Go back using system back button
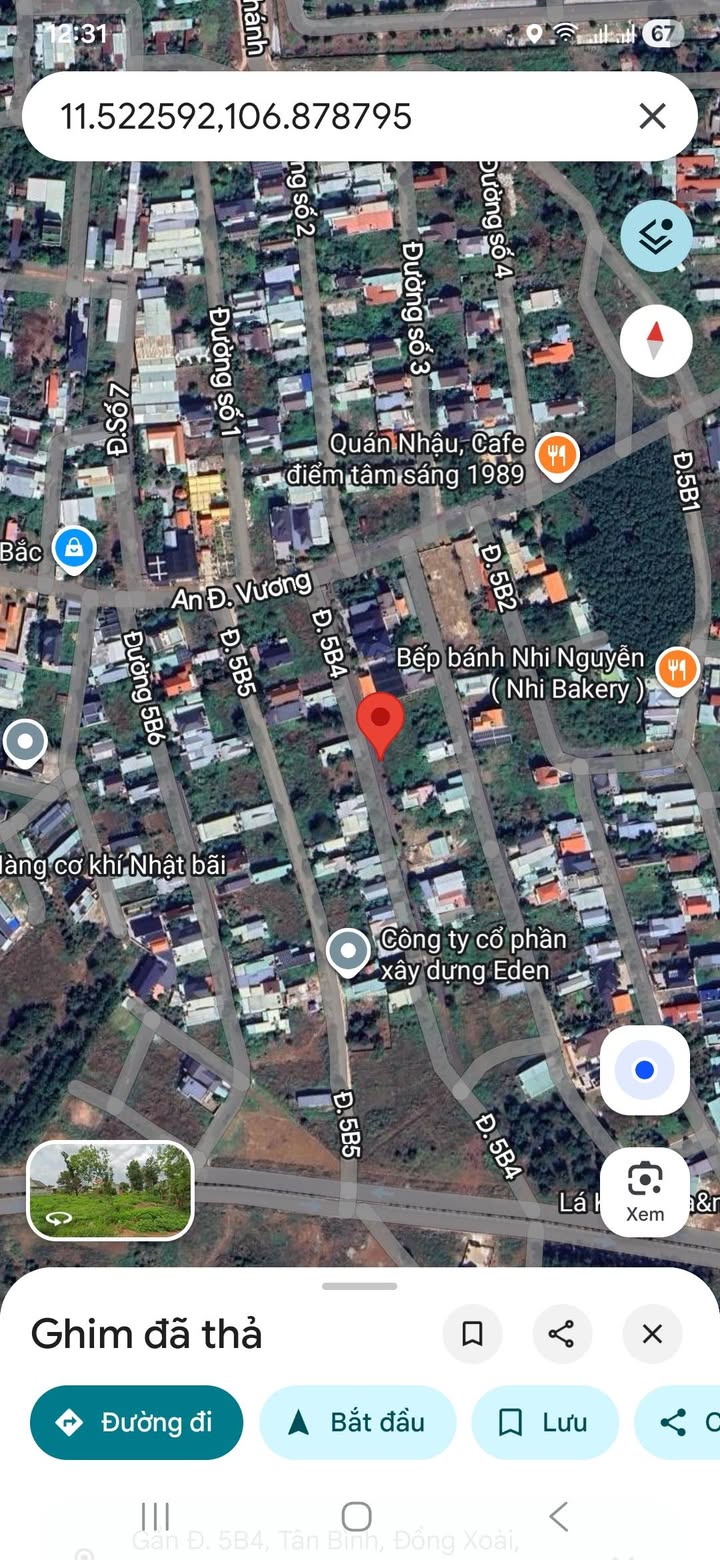This screenshot has height=1560, width=720. coord(559,1516)
